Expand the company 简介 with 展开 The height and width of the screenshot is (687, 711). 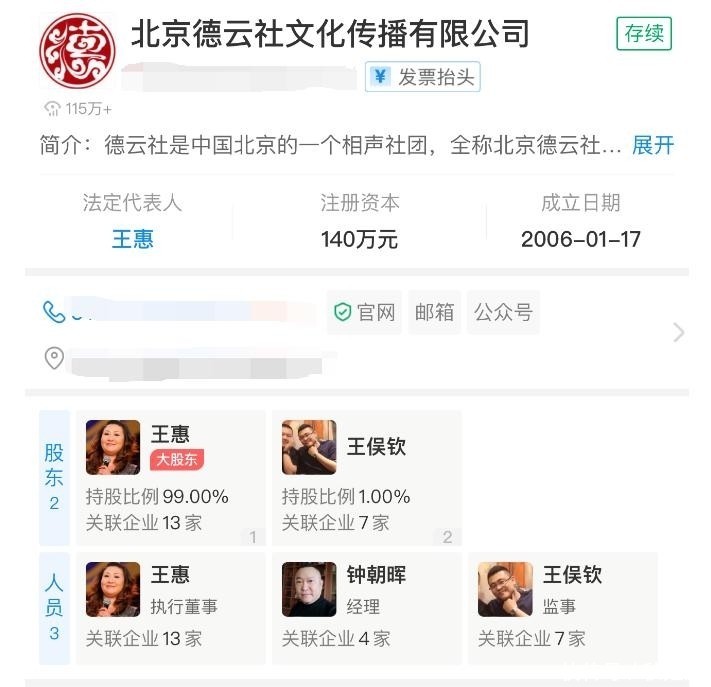coord(653,145)
